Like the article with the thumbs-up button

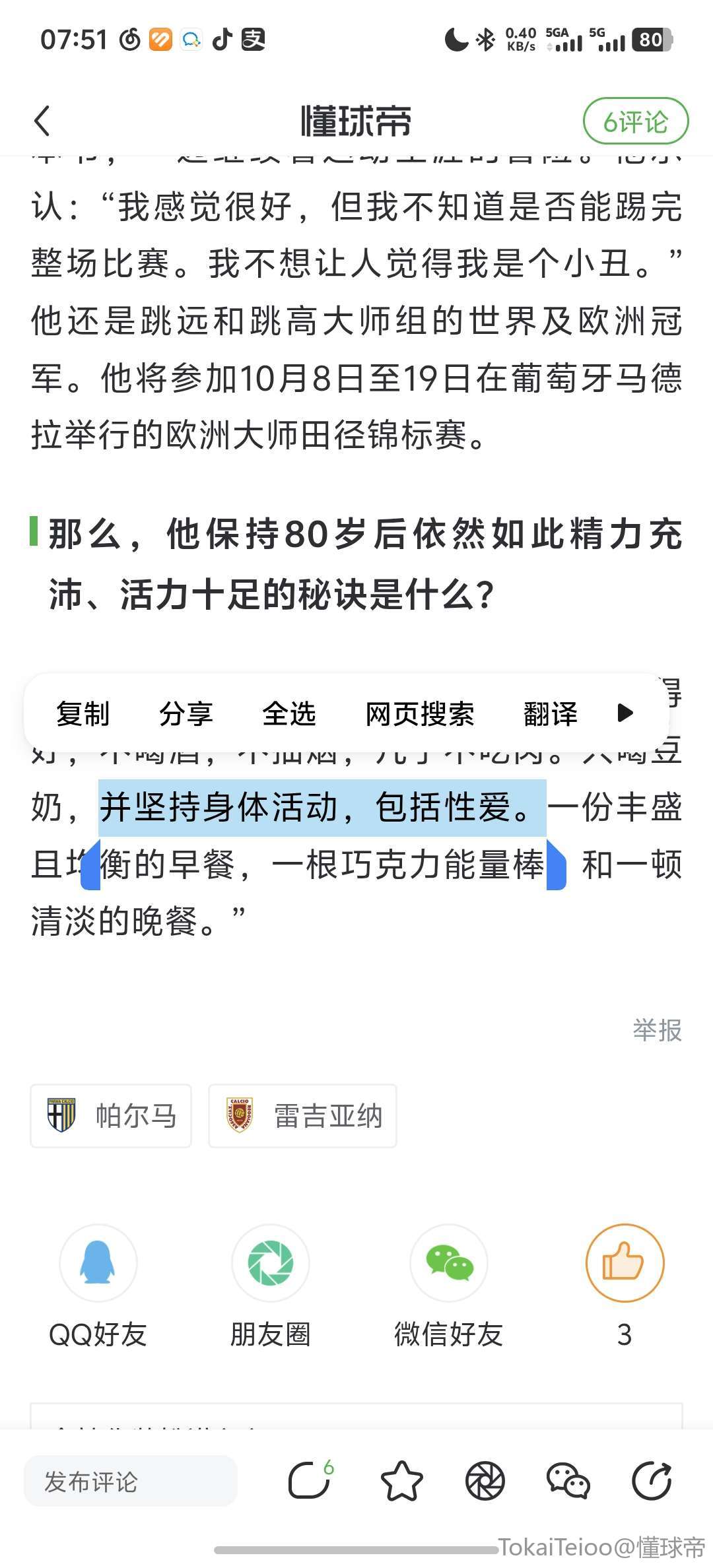[625, 1263]
